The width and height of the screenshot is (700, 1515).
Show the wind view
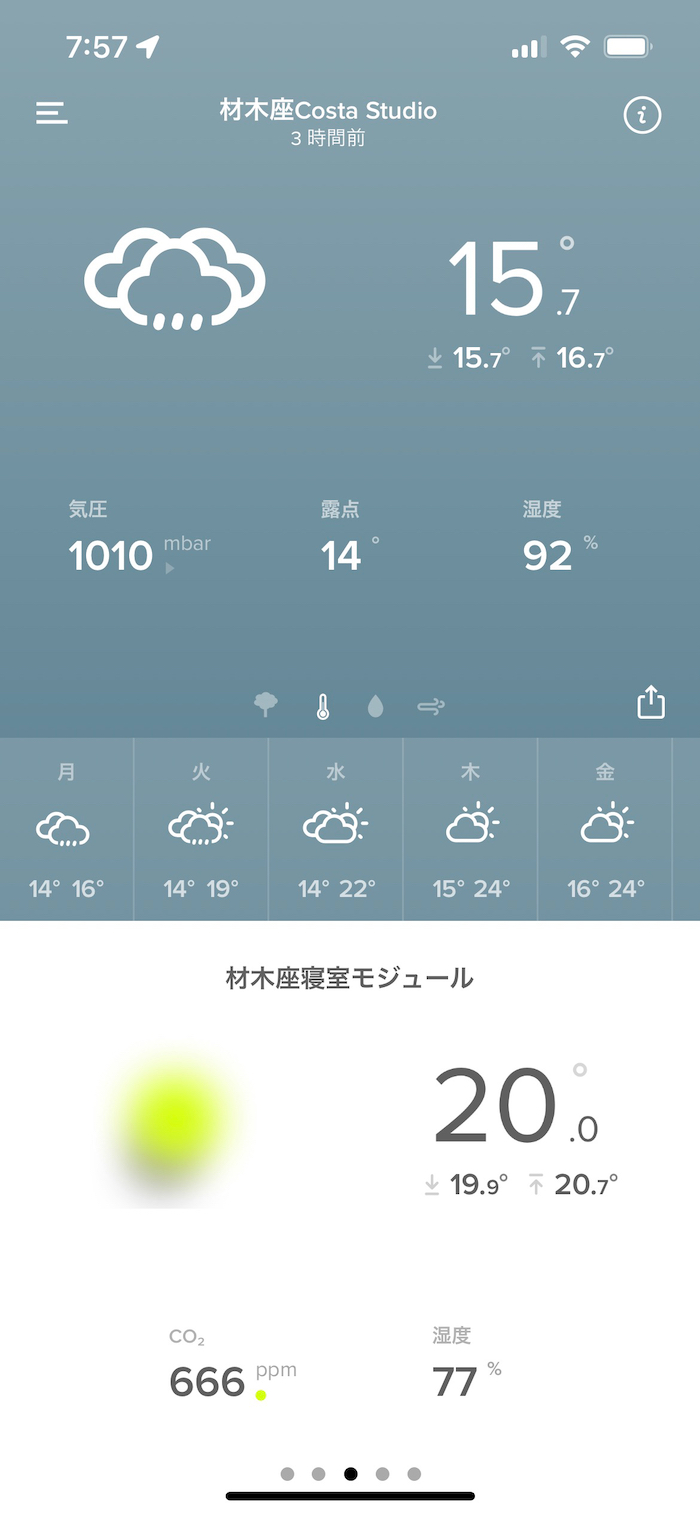(431, 707)
